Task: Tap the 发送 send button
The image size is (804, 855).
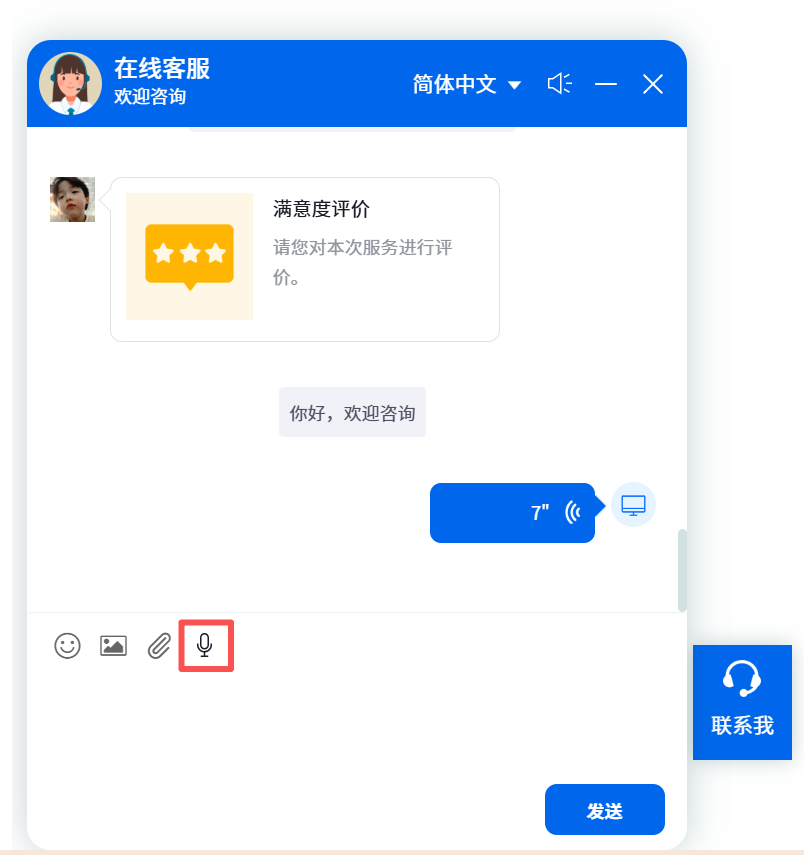Action: 604,810
